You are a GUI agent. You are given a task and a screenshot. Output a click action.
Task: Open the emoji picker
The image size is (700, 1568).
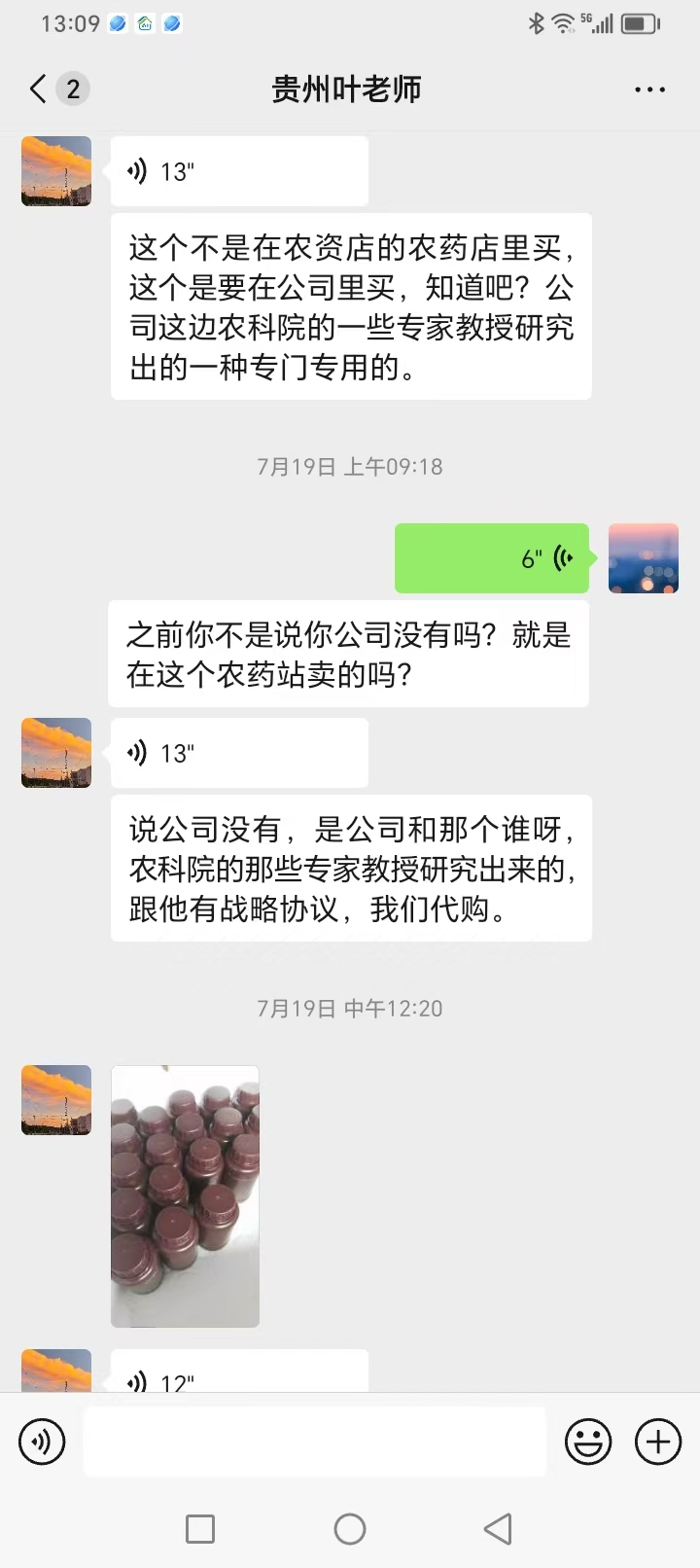click(588, 1442)
